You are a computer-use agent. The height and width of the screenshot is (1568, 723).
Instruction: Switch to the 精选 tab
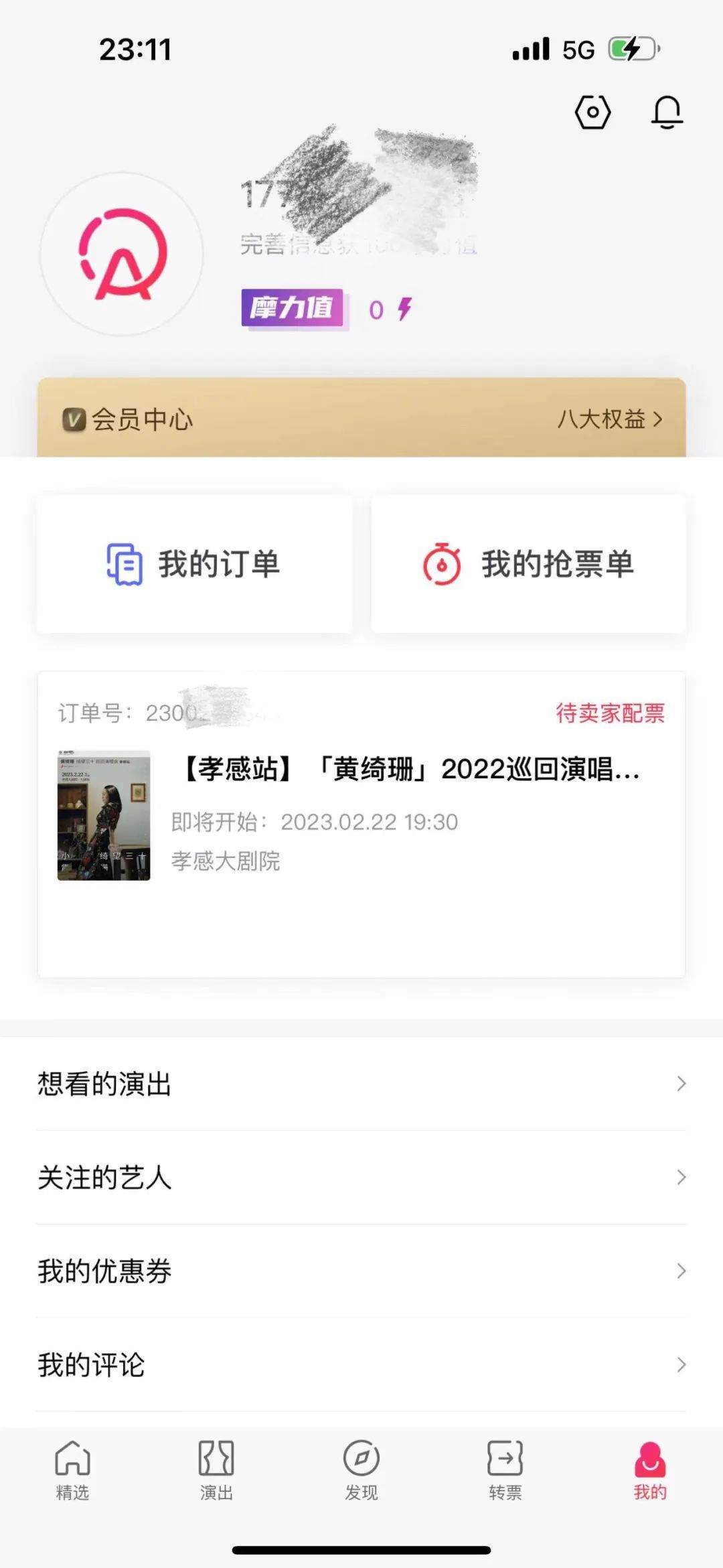[x=72, y=1471]
